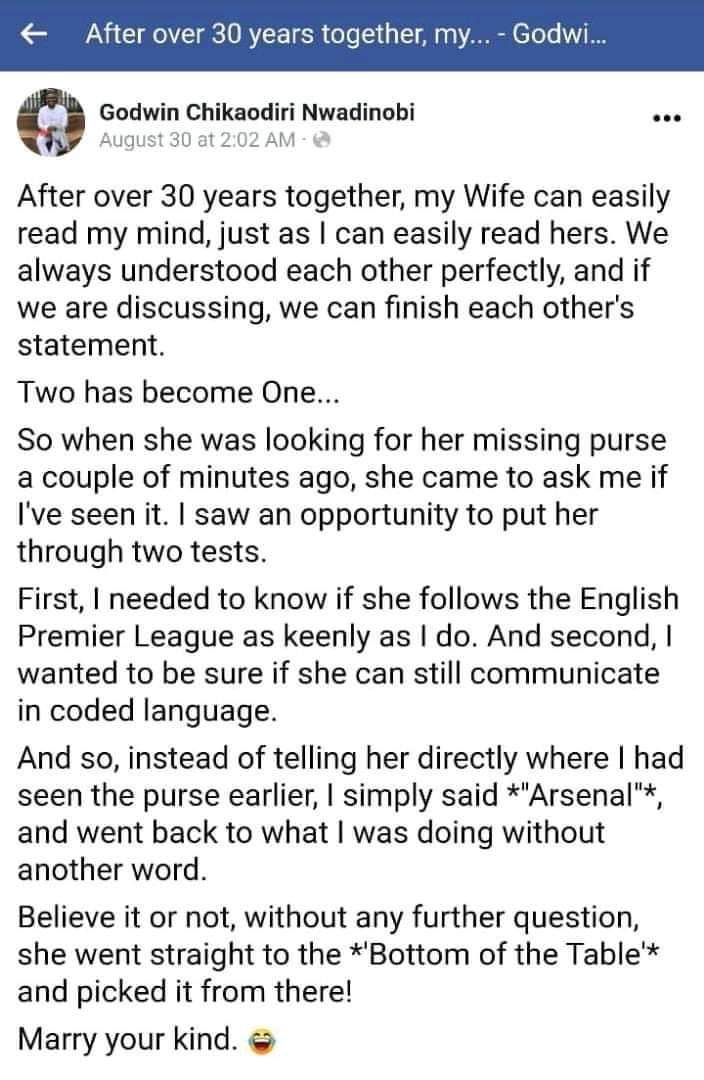Go back using the header arrow

pos(35,35)
